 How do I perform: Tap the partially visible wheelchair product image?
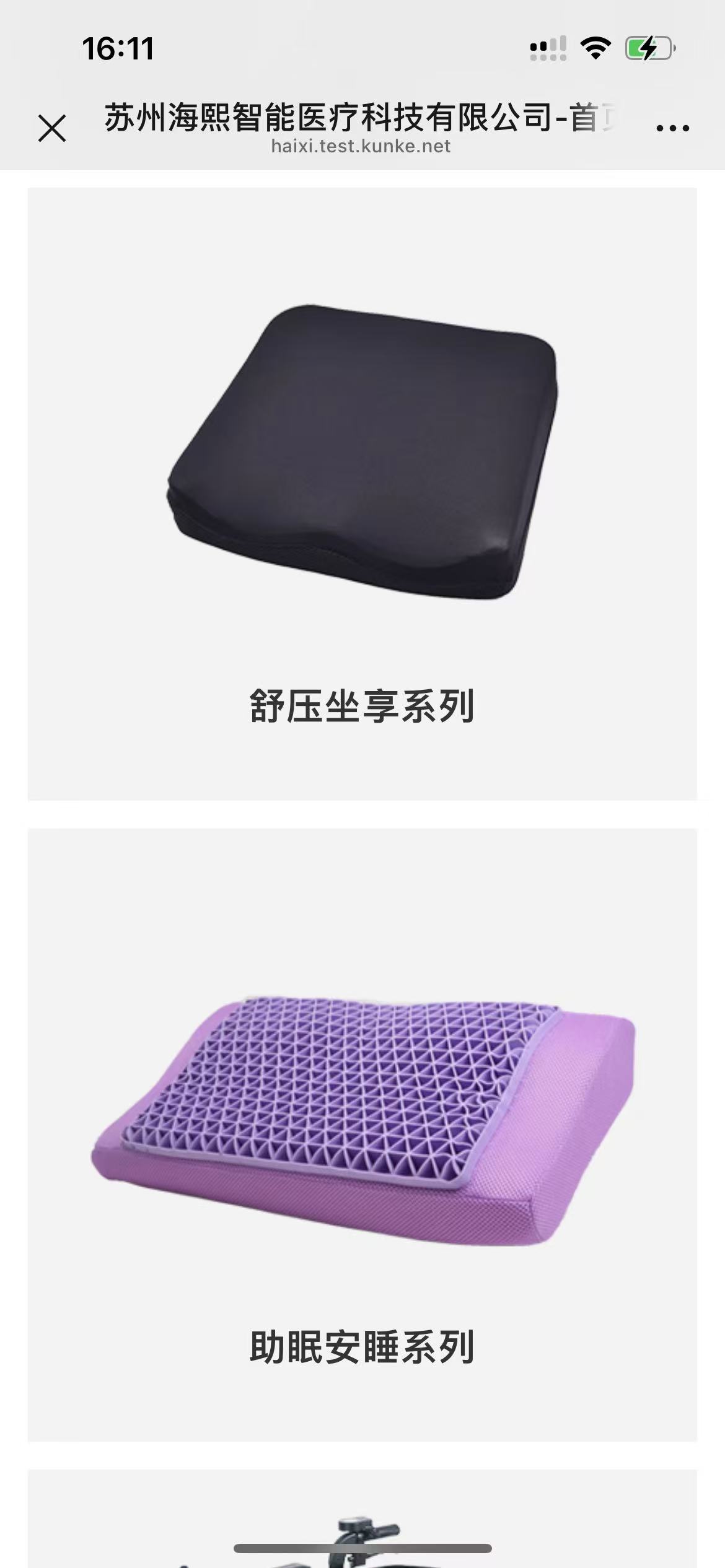[x=362, y=1536]
